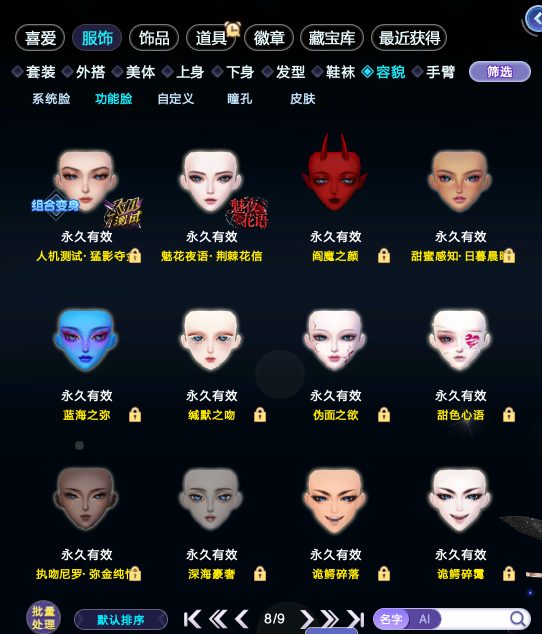Jump to the last page
542x634 pixels.
[x=356, y=619]
